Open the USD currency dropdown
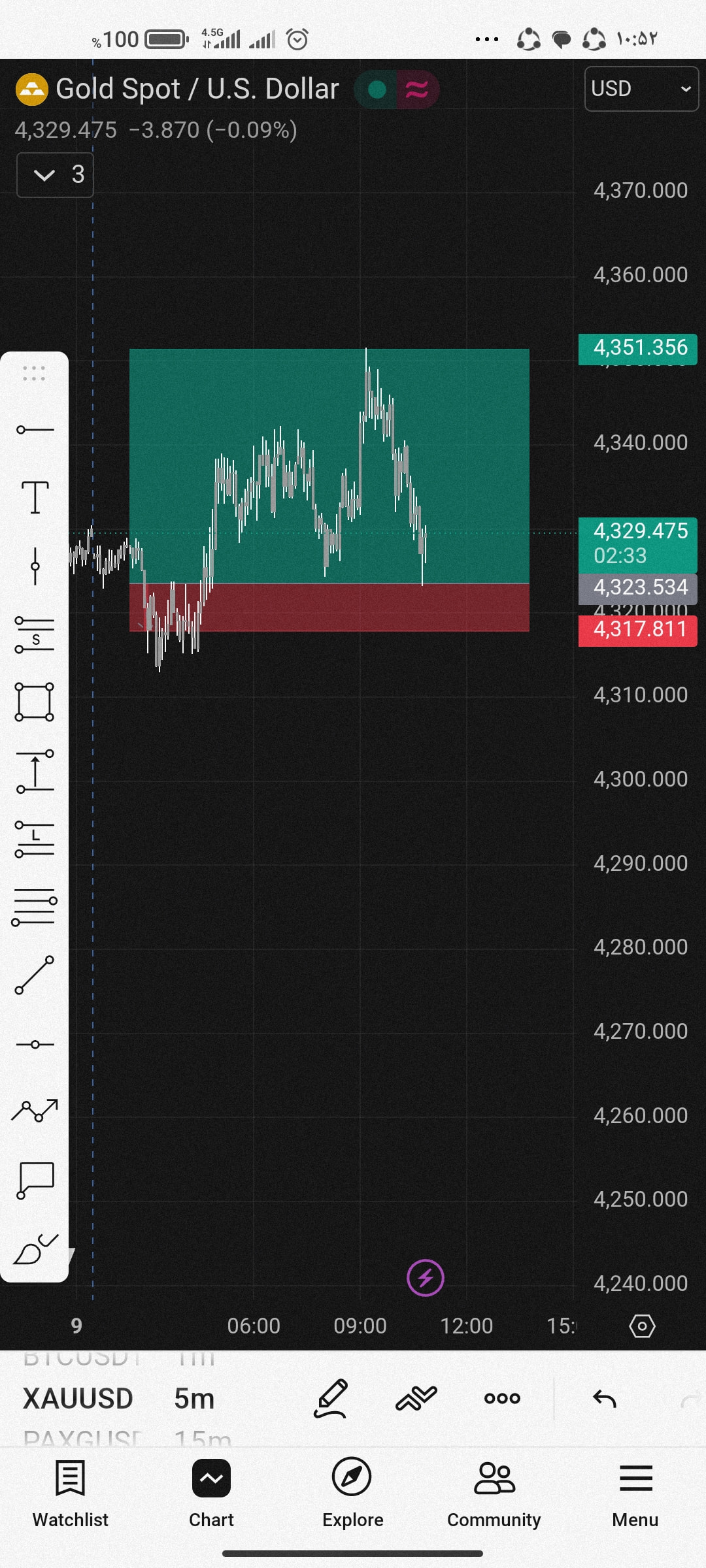706x1568 pixels. pos(641,89)
